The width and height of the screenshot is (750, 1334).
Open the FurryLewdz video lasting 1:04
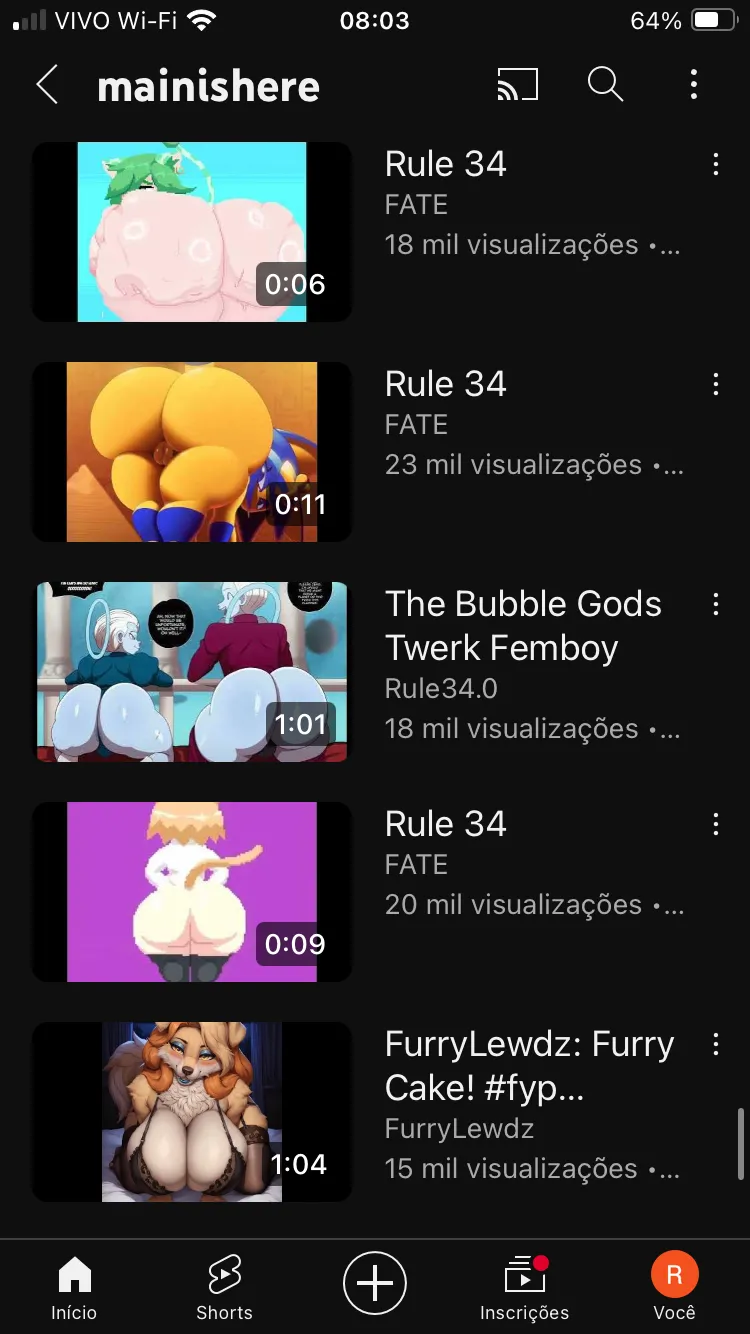pyautogui.click(x=192, y=1112)
